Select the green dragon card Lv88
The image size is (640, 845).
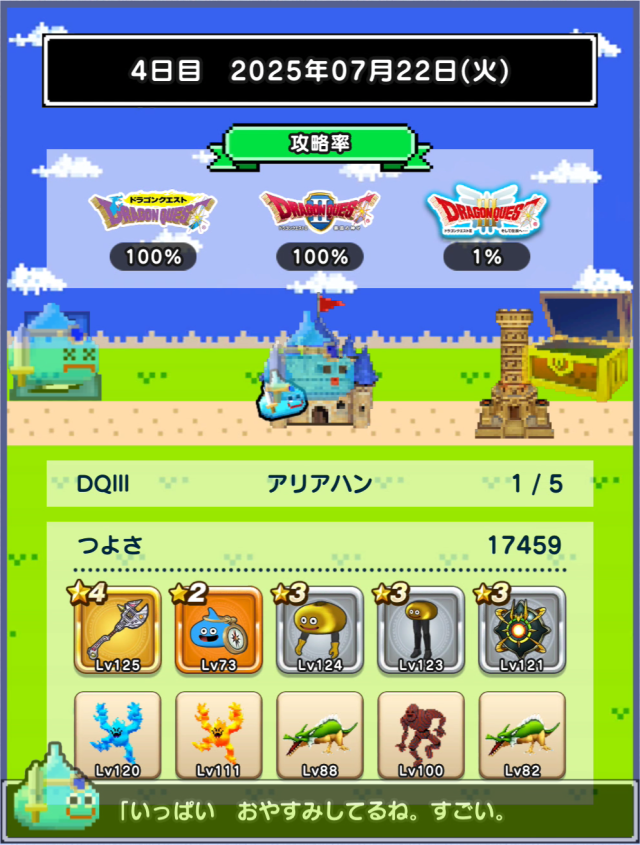[320, 735]
